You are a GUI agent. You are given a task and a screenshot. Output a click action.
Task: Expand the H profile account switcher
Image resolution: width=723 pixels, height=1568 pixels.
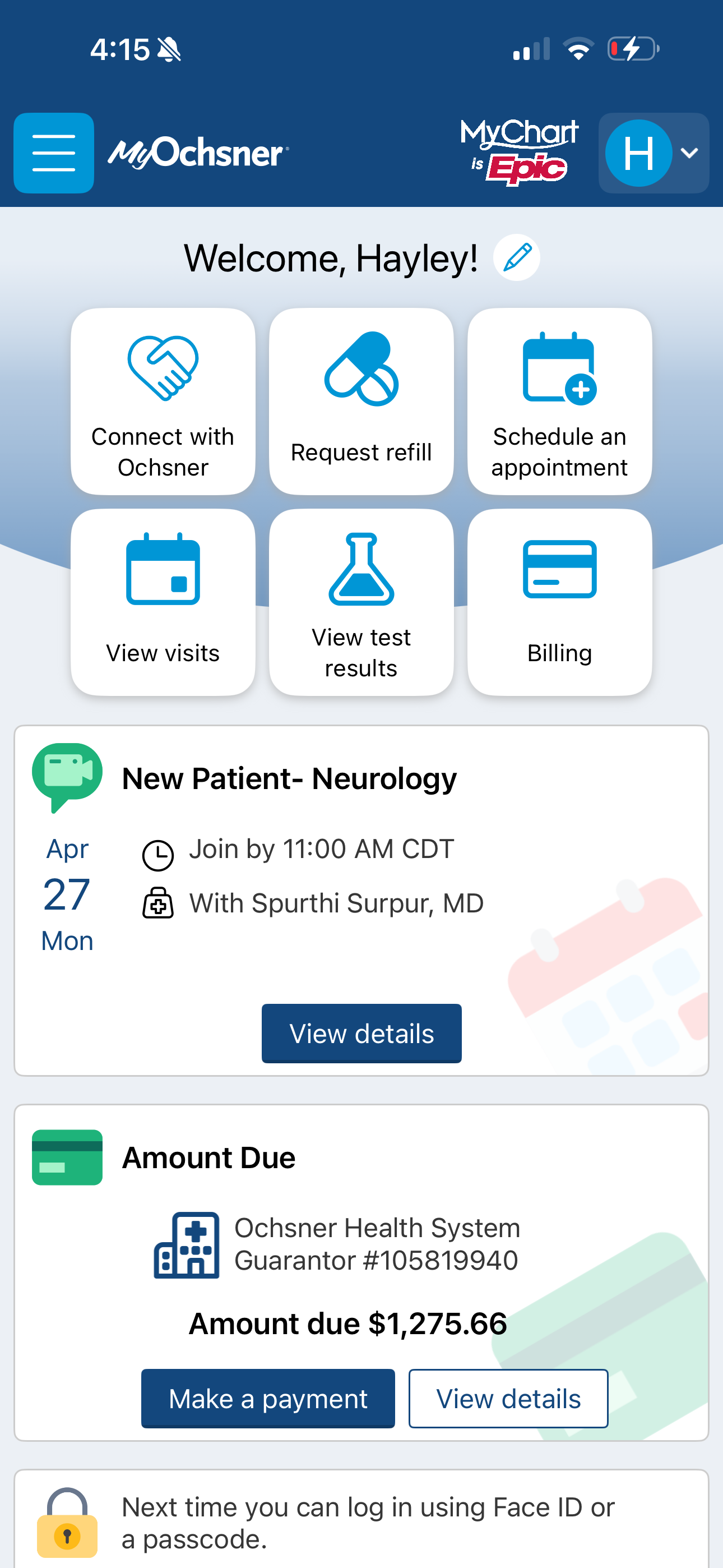coord(654,153)
